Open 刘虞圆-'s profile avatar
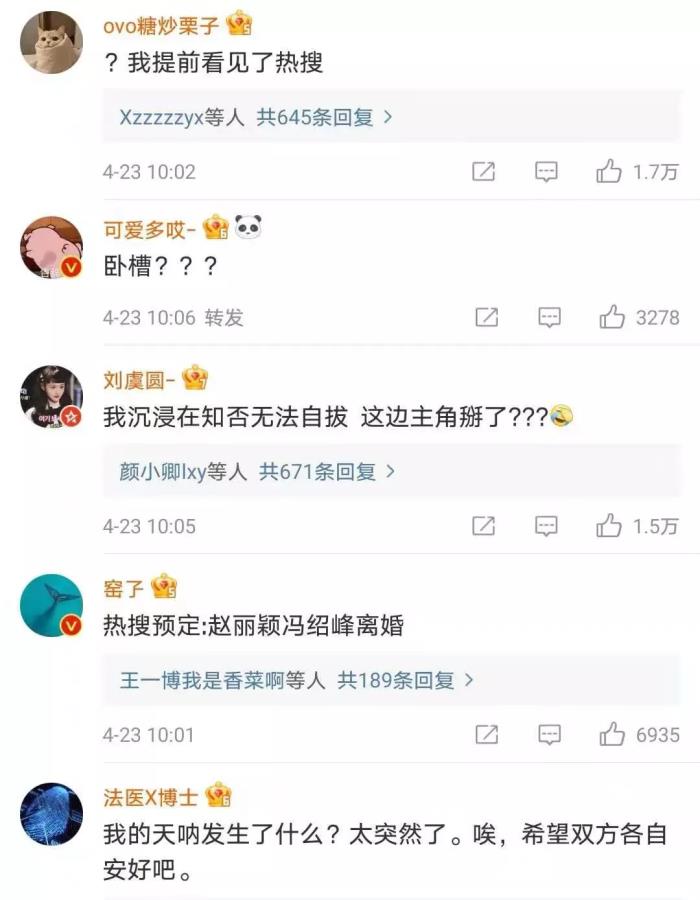The width and height of the screenshot is (700, 900). coord(51,397)
